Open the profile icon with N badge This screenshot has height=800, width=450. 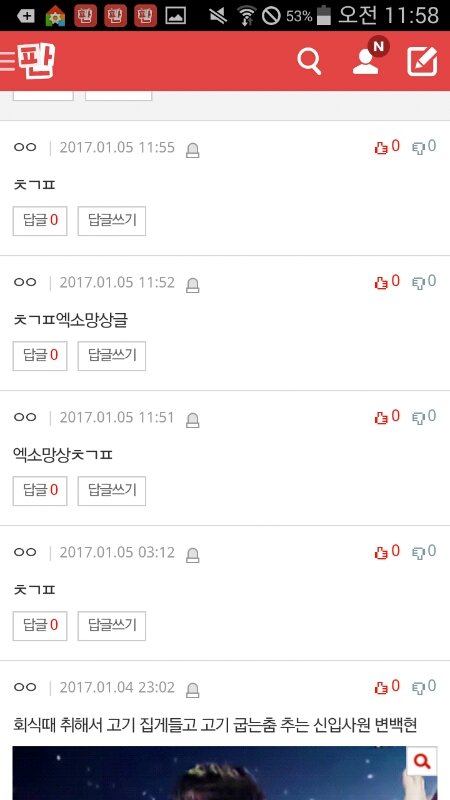(369, 58)
